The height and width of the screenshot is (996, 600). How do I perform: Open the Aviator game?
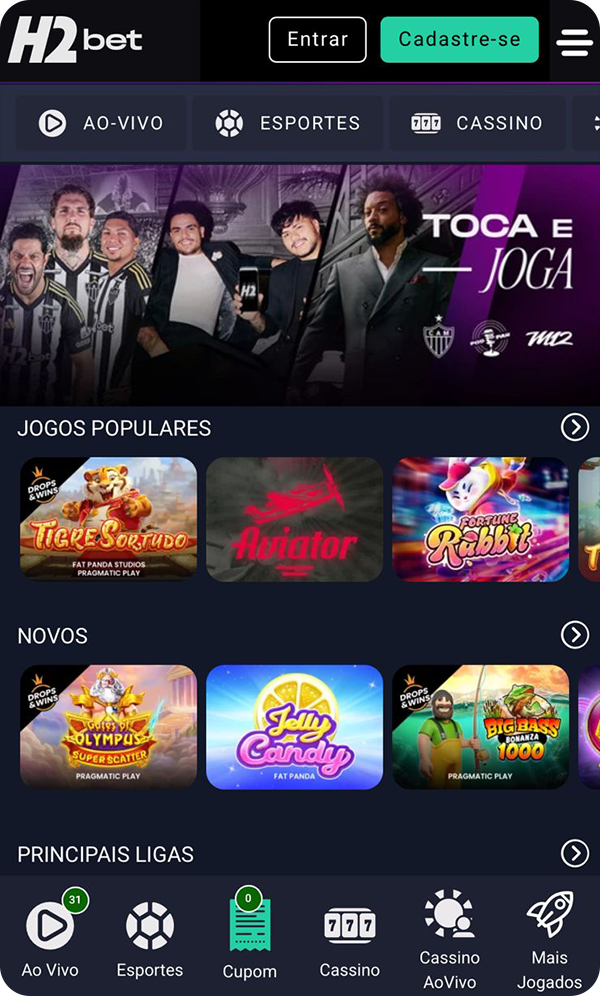click(x=294, y=519)
